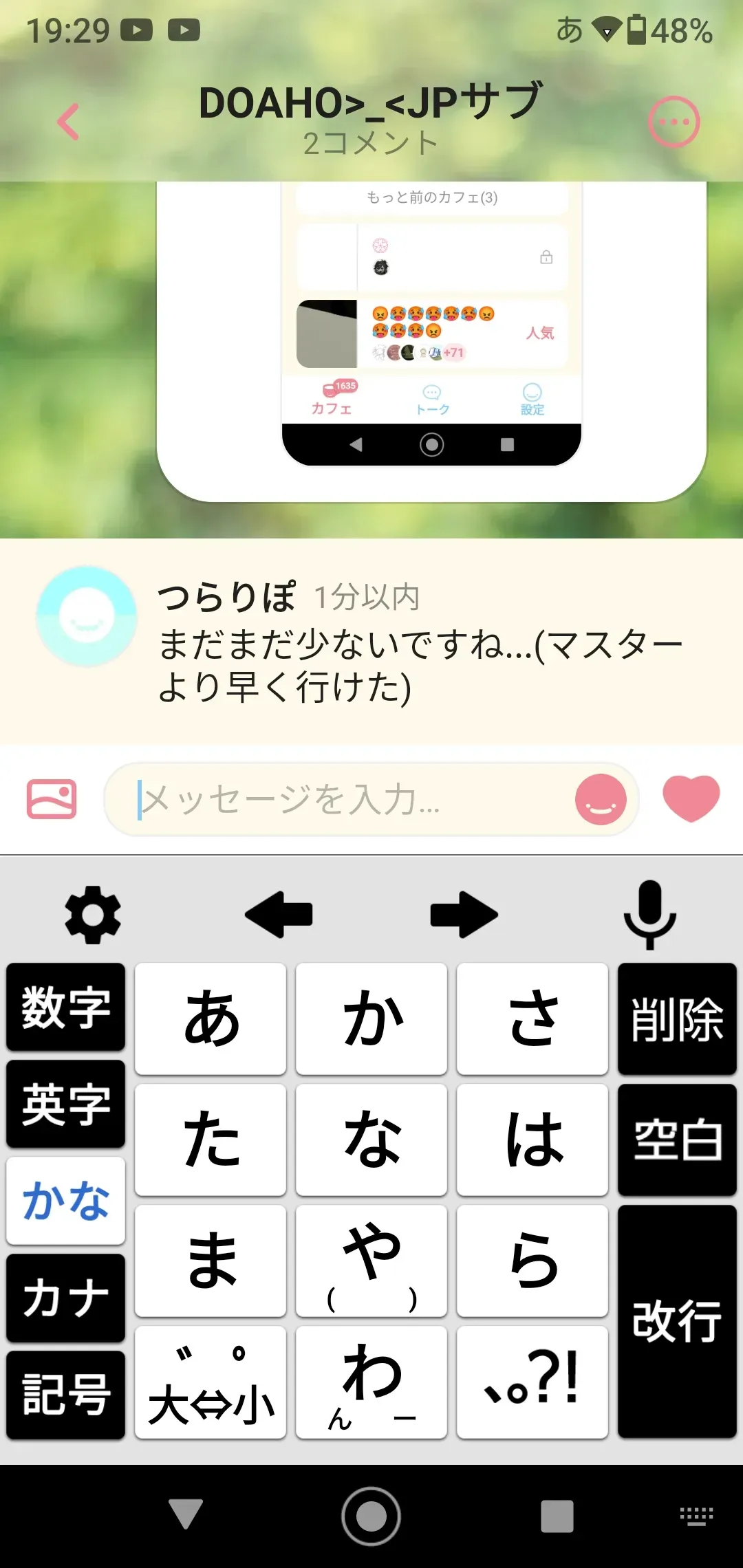Hide keyboard with the navigation back button
743x1568 pixels.
click(x=186, y=1516)
